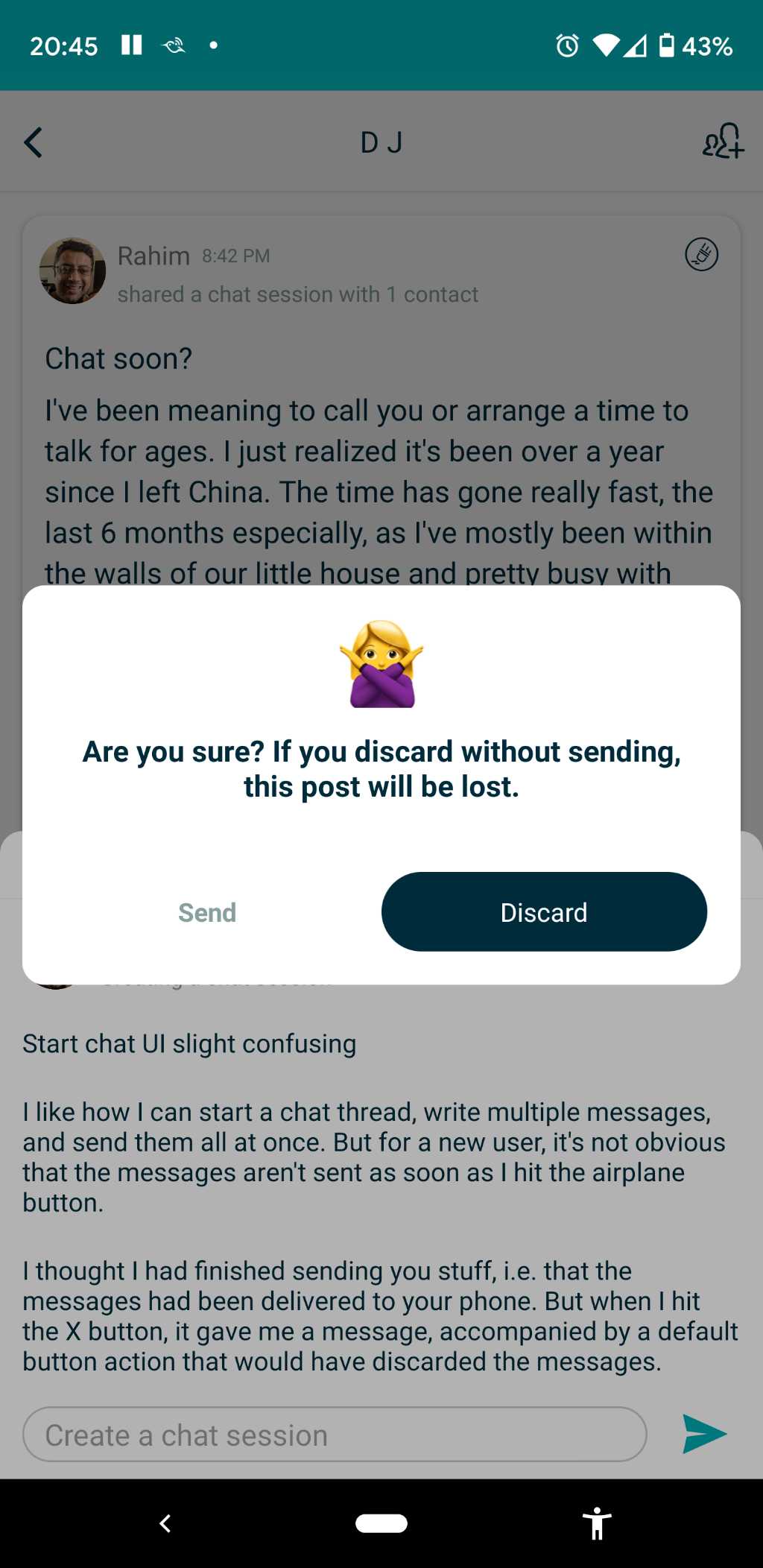Tap the system back button

[x=165, y=1523]
